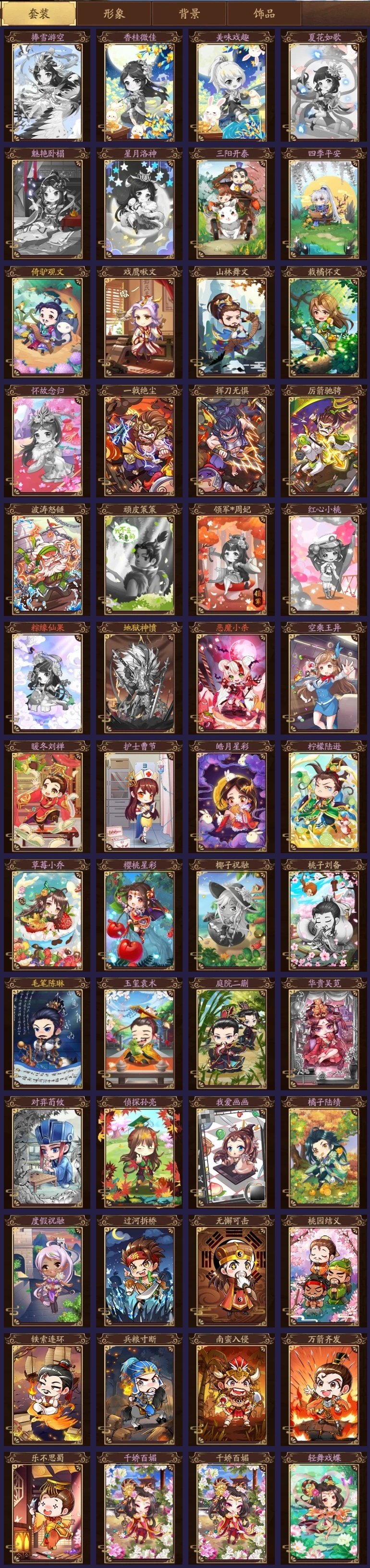Switch to the 形象 tab

tap(113, 13)
